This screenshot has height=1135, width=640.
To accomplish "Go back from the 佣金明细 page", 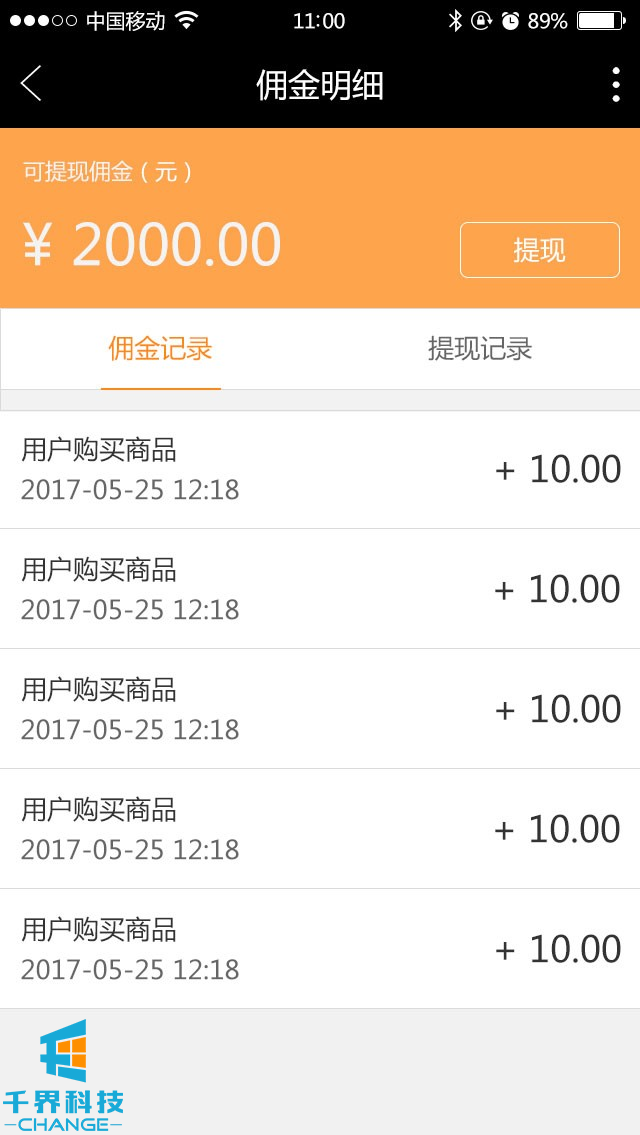I will coord(31,84).
